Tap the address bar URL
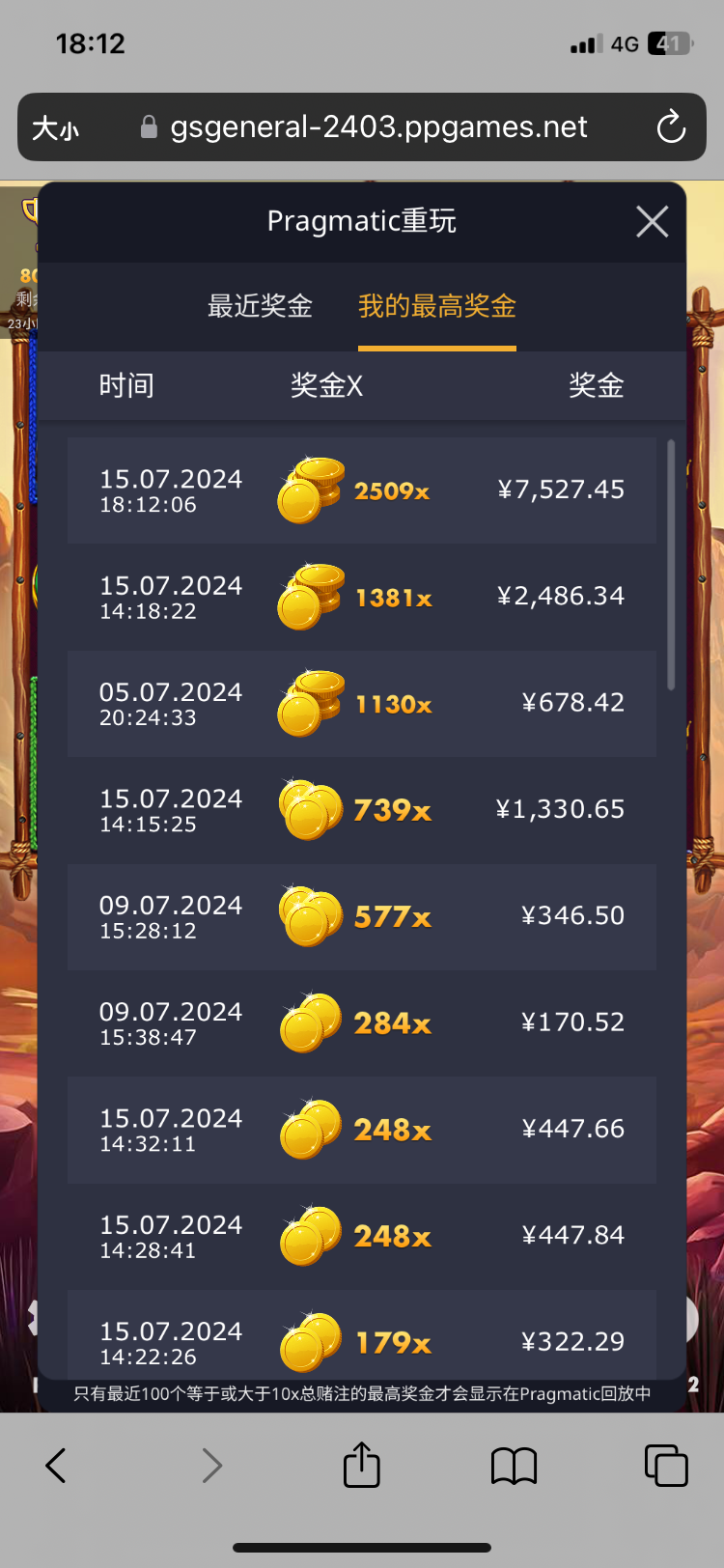The width and height of the screenshot is (724, 1568). (378, 127)
